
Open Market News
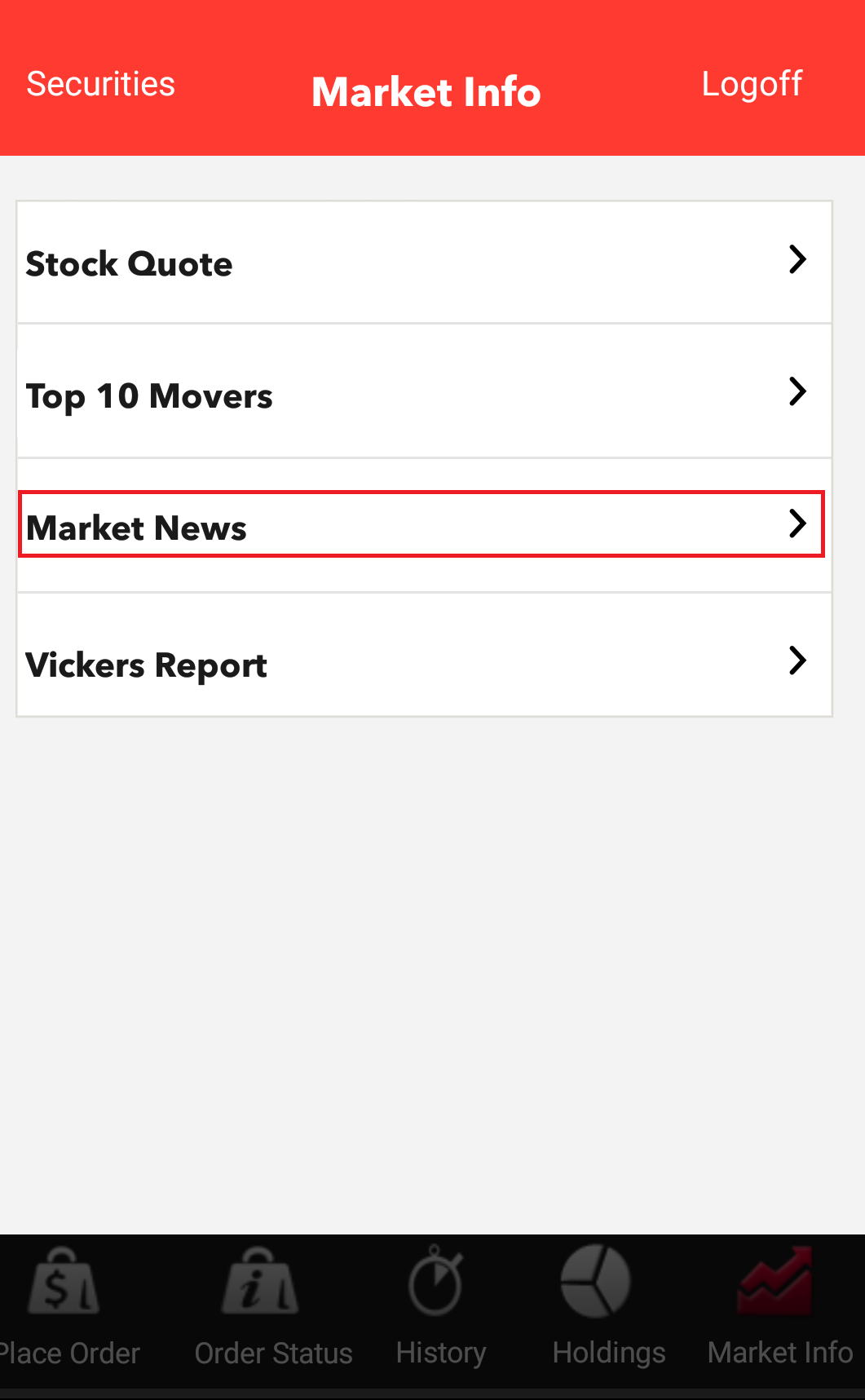(x=421, y=525)
